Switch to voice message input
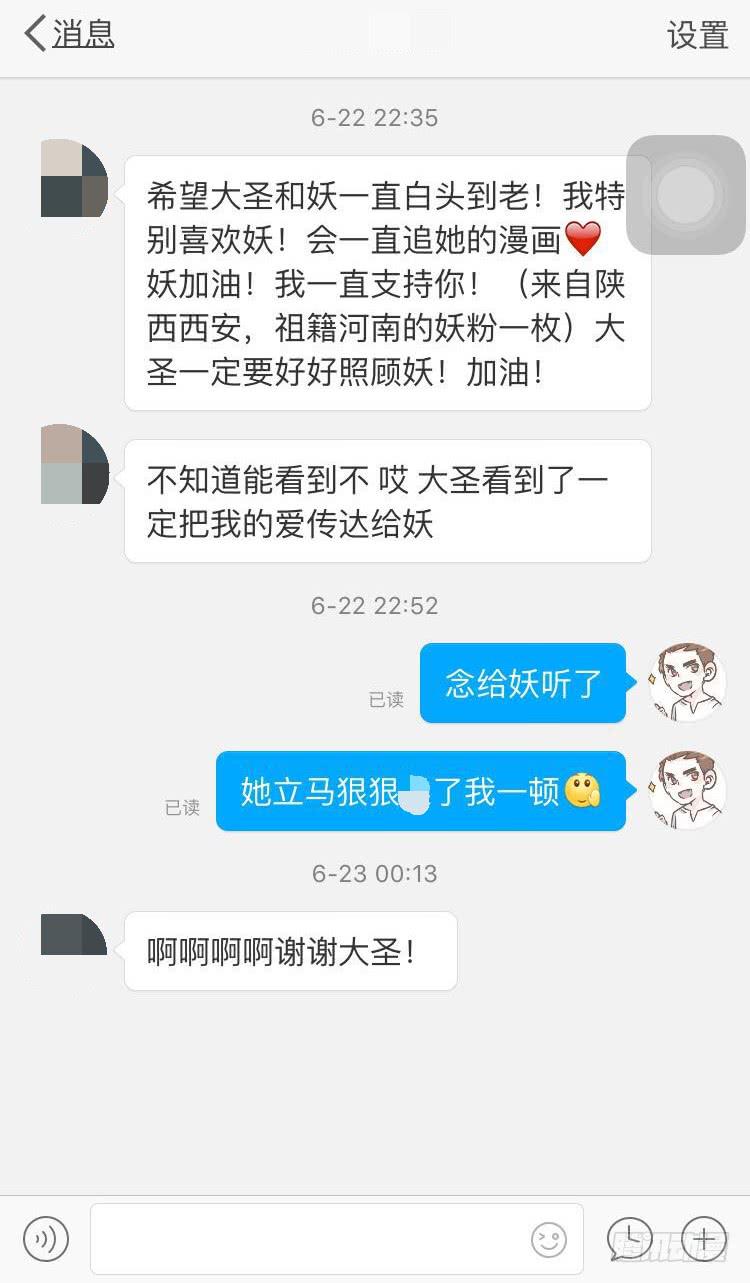Viewport: 750px width, 1283px height. pos(46,1240)
